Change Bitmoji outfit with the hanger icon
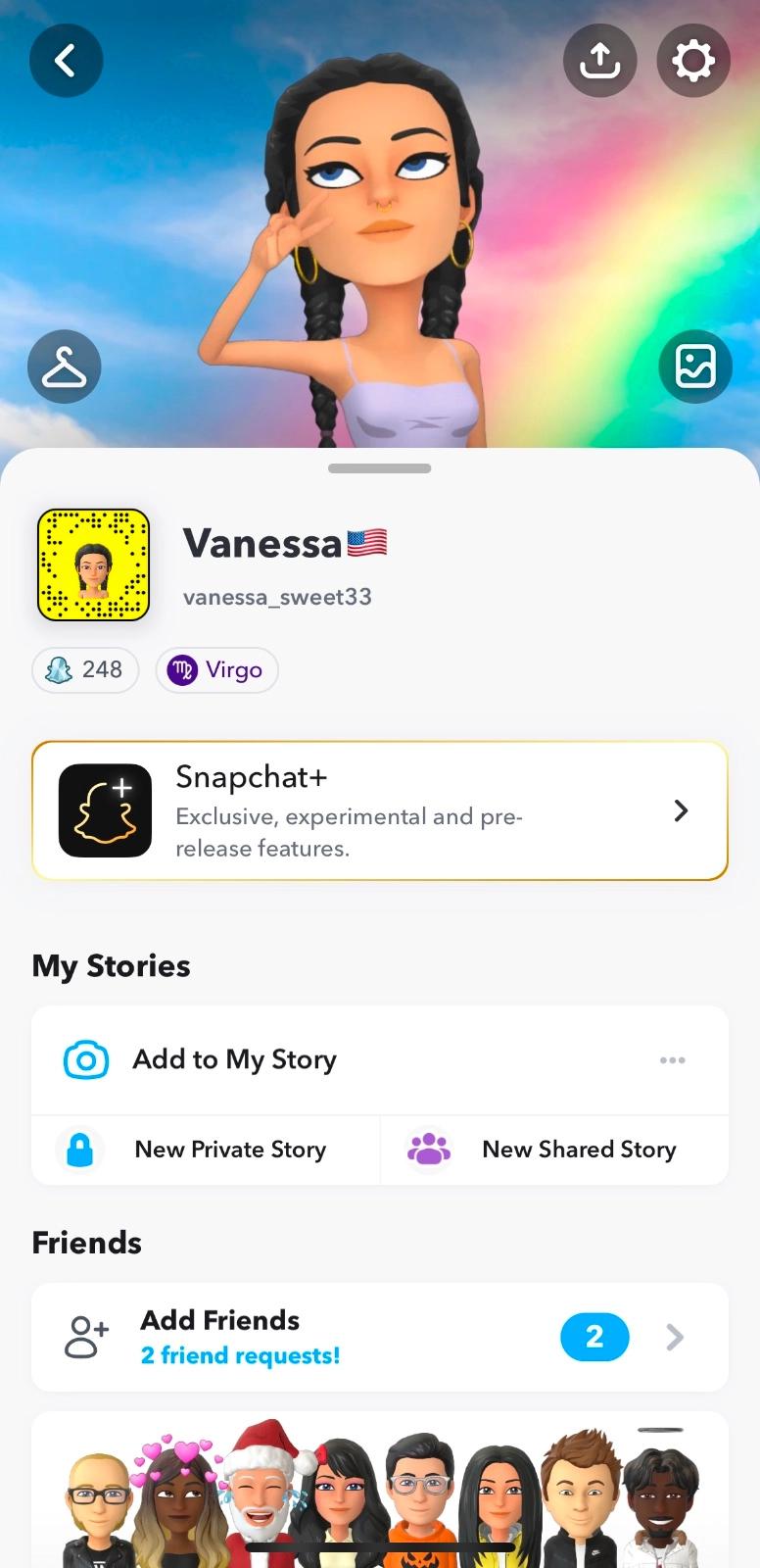760x1568 pixels. [65, 367]
